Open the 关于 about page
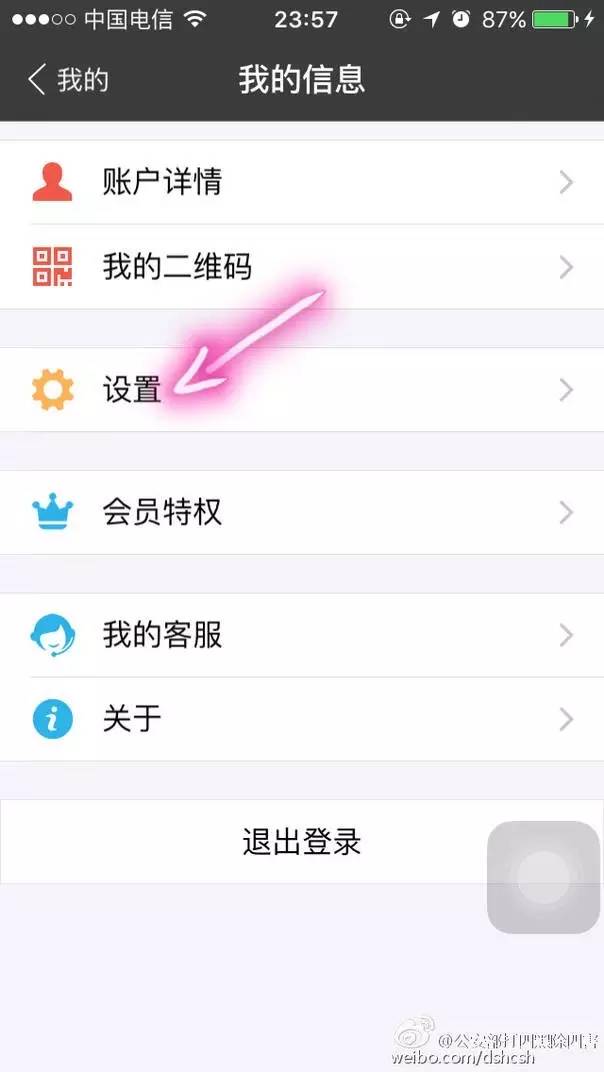Screen dimensions: 604x1072 point(300,719)
